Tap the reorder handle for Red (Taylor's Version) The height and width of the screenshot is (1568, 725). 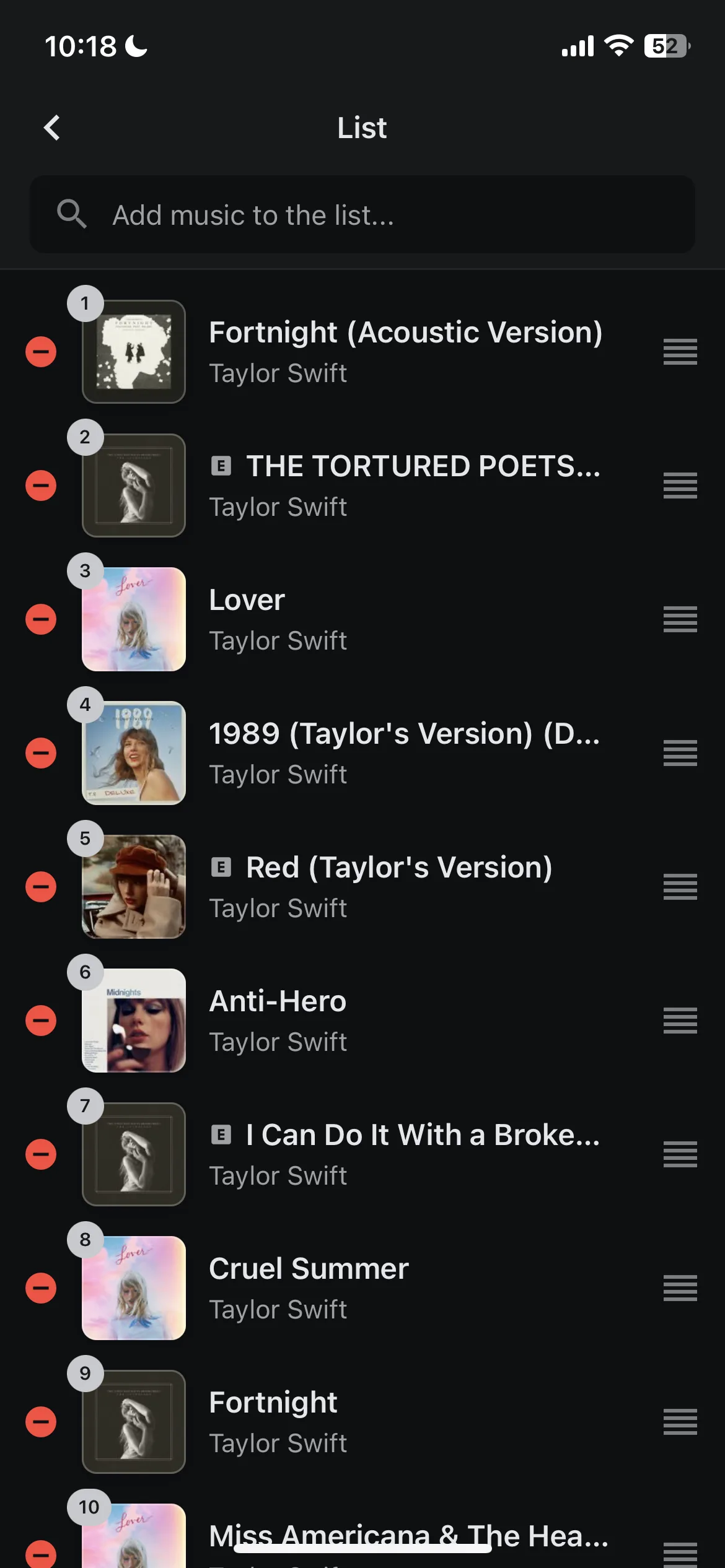680,887
